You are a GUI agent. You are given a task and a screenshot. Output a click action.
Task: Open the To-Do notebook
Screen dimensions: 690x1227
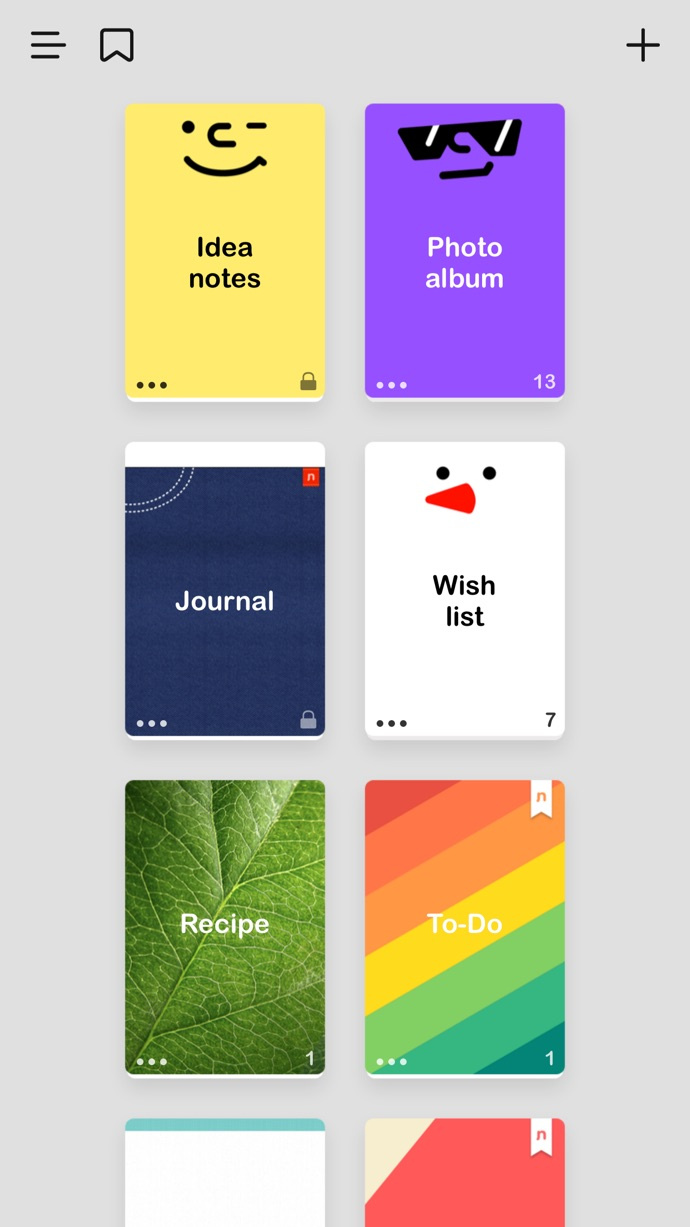tap(465, 923)
